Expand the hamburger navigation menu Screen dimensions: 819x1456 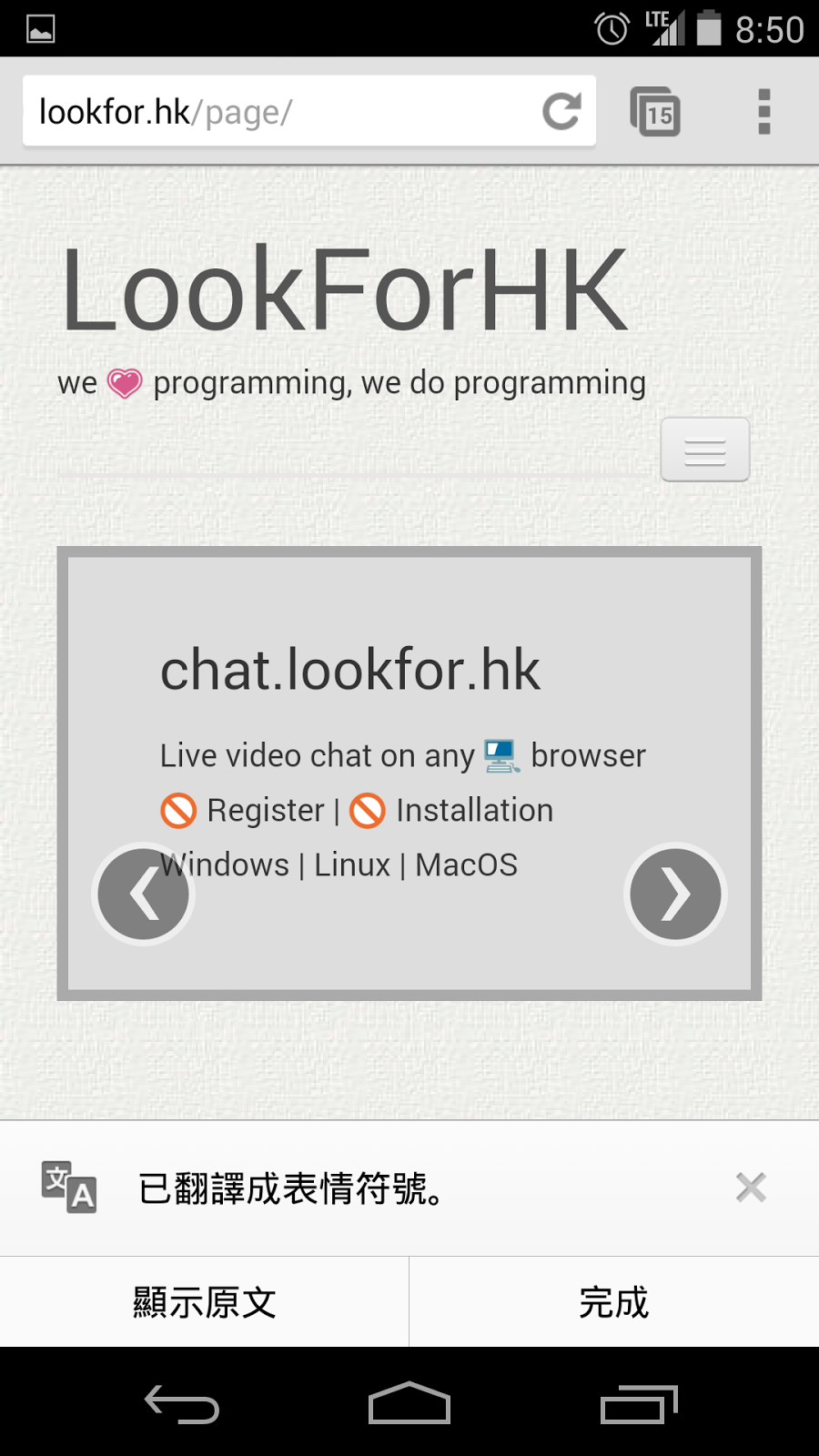(x=705, y=450)
